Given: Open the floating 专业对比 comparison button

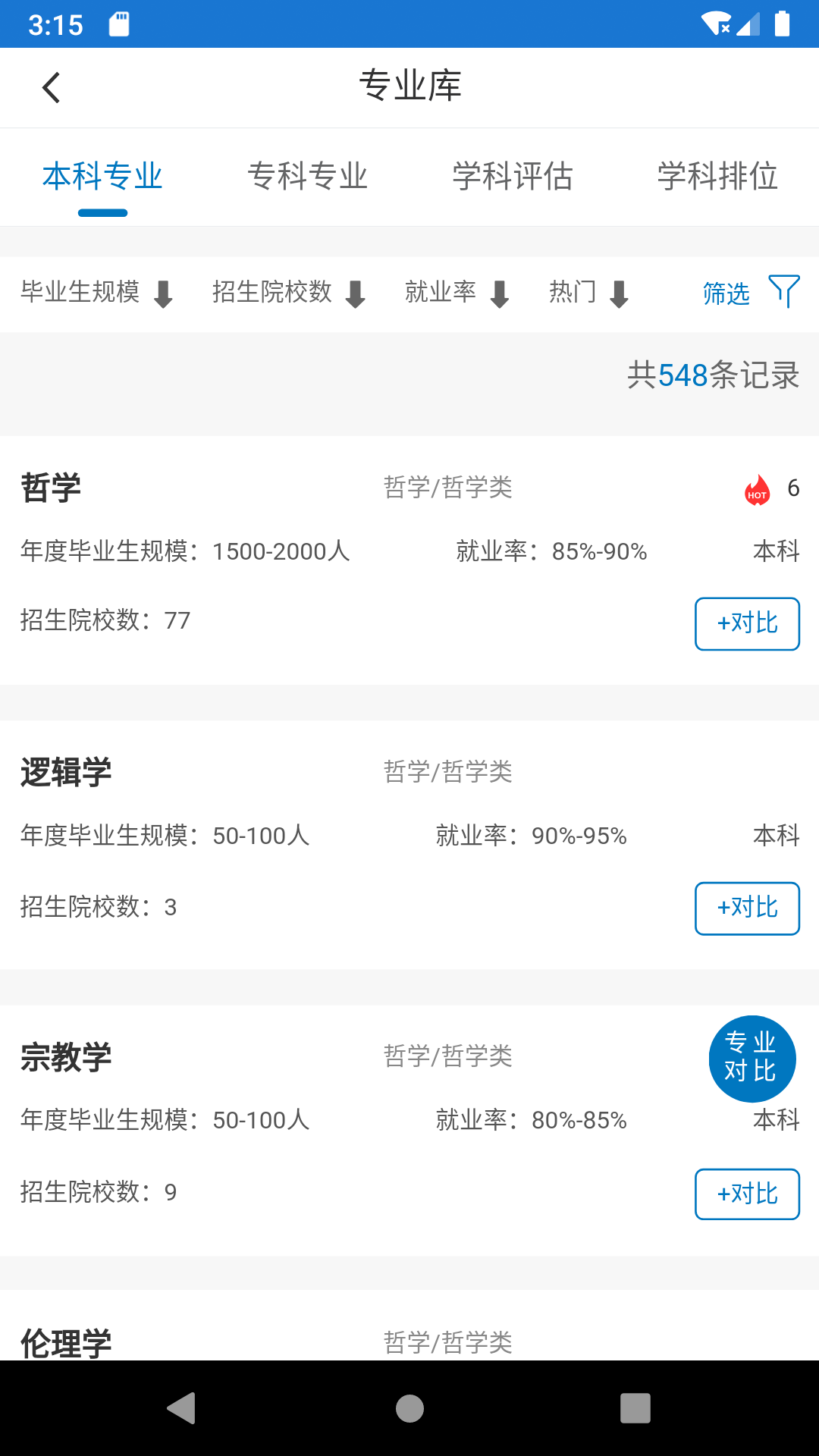Looking at the screenshot, I should point(752,1059).
